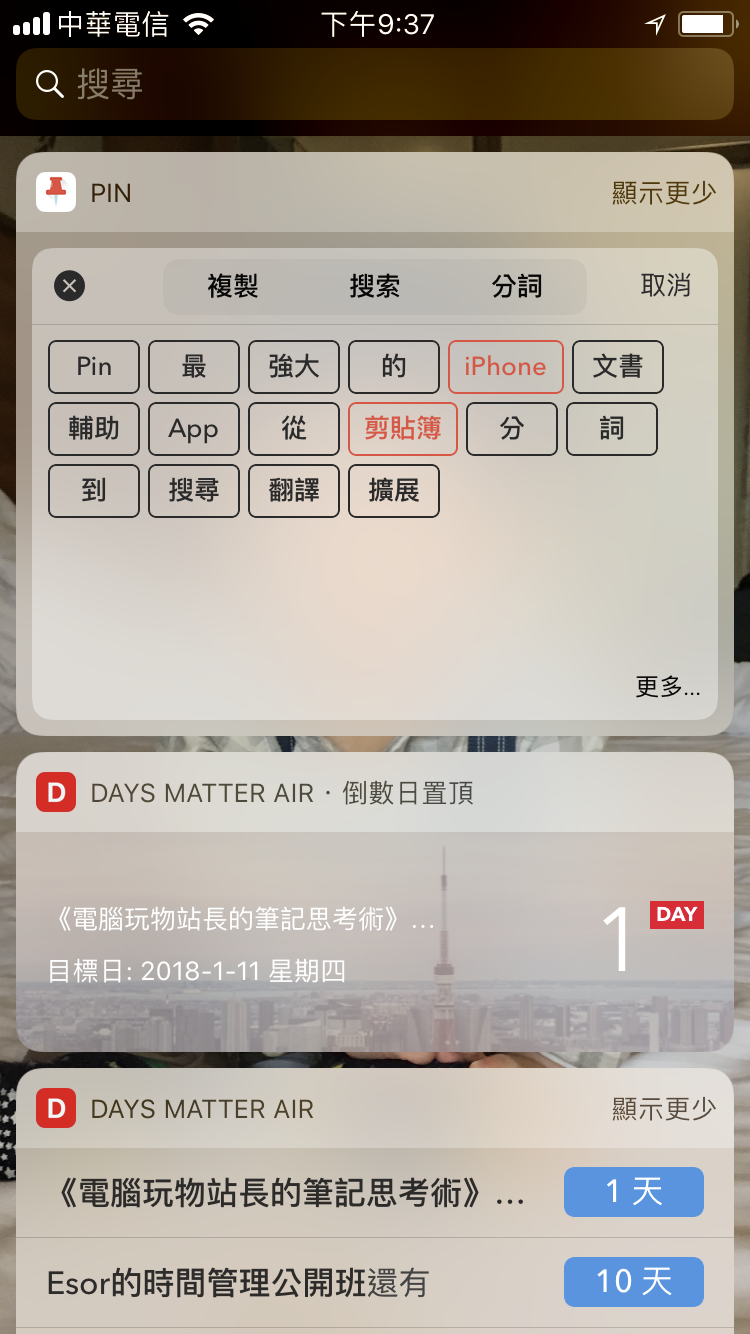Viewport: 750px width, 1334px height.
Task: Open the countdown card for 2018-1-11
Action: [375, 942]
